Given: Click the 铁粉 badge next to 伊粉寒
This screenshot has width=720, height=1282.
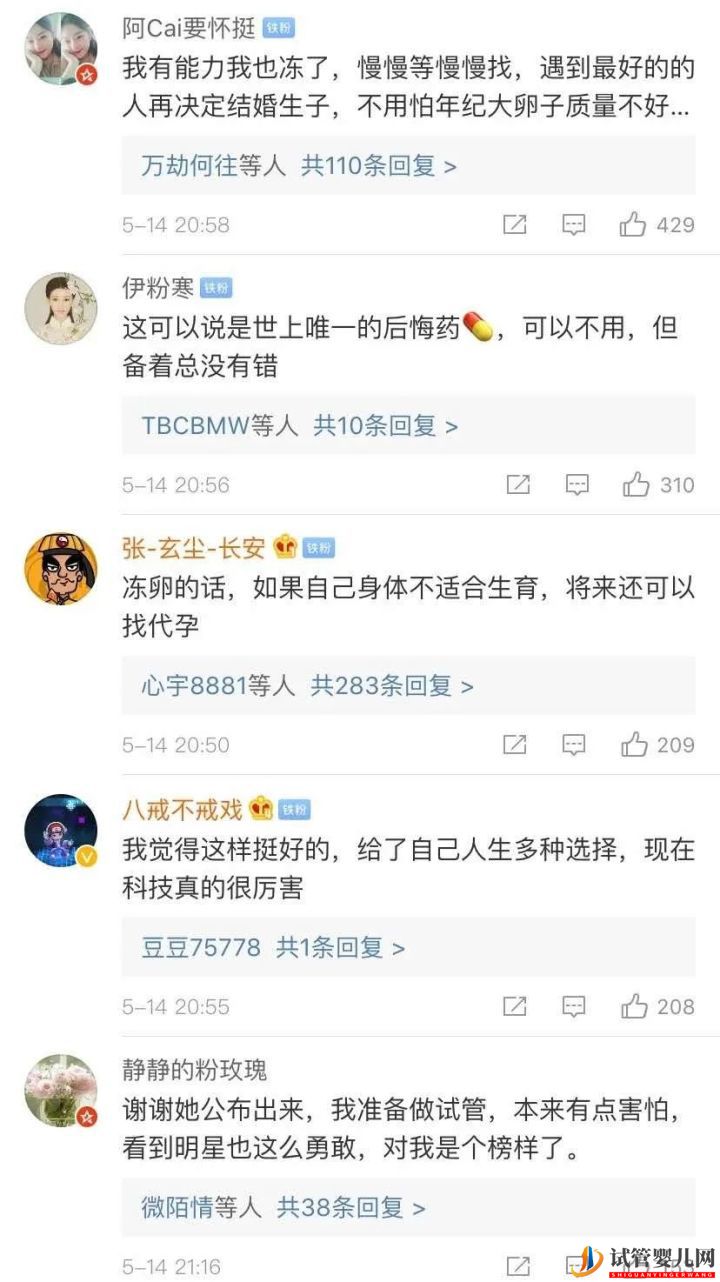Looking at the screenshot, I should [217, 290].
